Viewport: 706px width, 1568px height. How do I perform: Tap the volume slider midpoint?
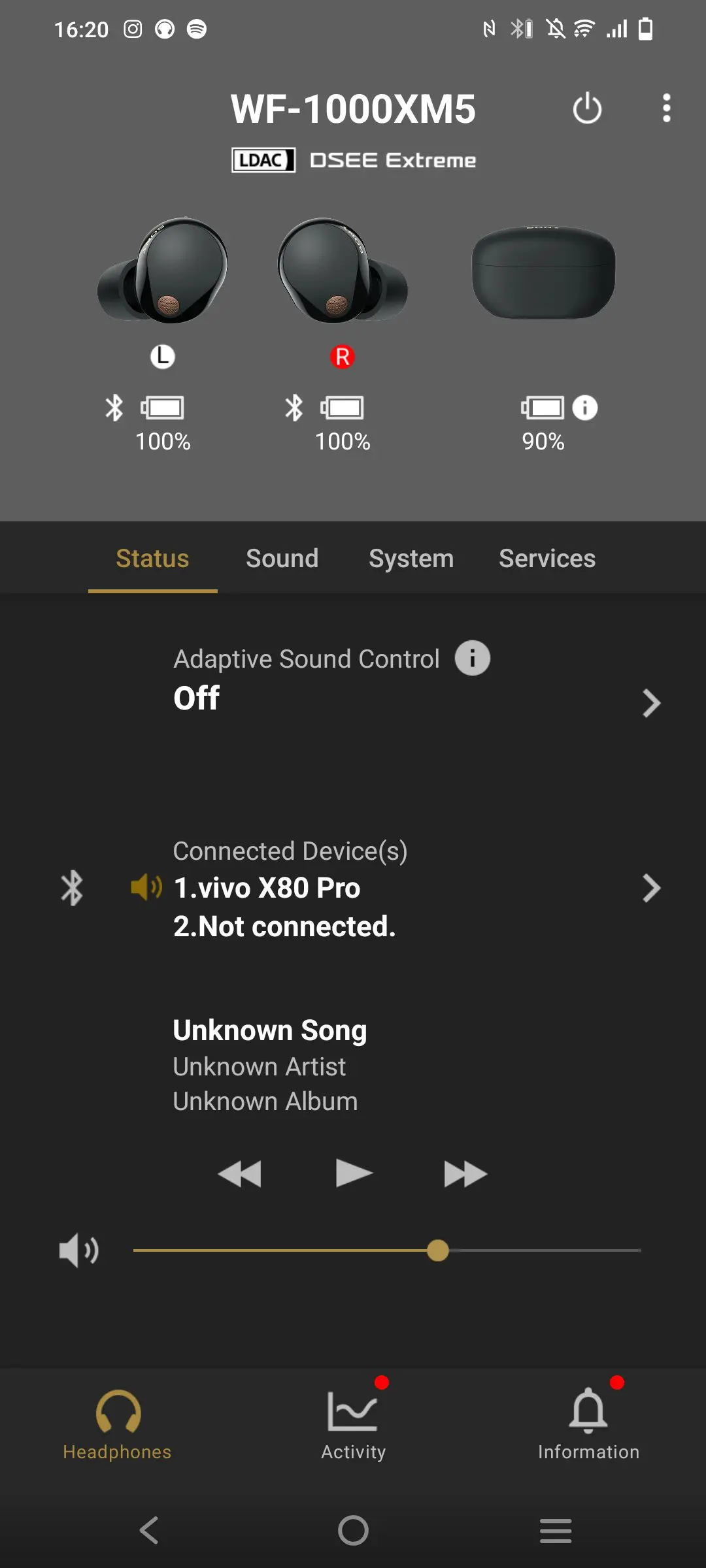point(387,1250)
